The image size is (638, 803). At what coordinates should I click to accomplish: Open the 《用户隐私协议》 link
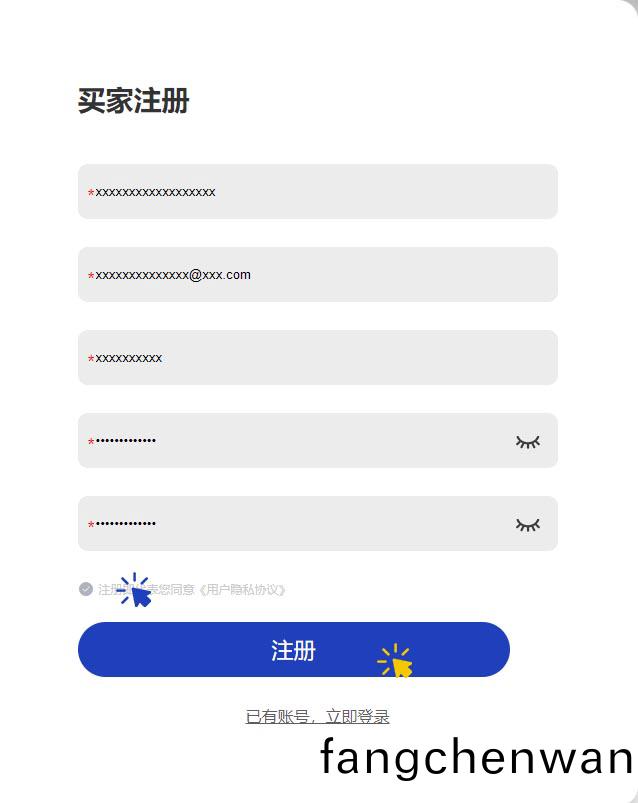point(243,590)
